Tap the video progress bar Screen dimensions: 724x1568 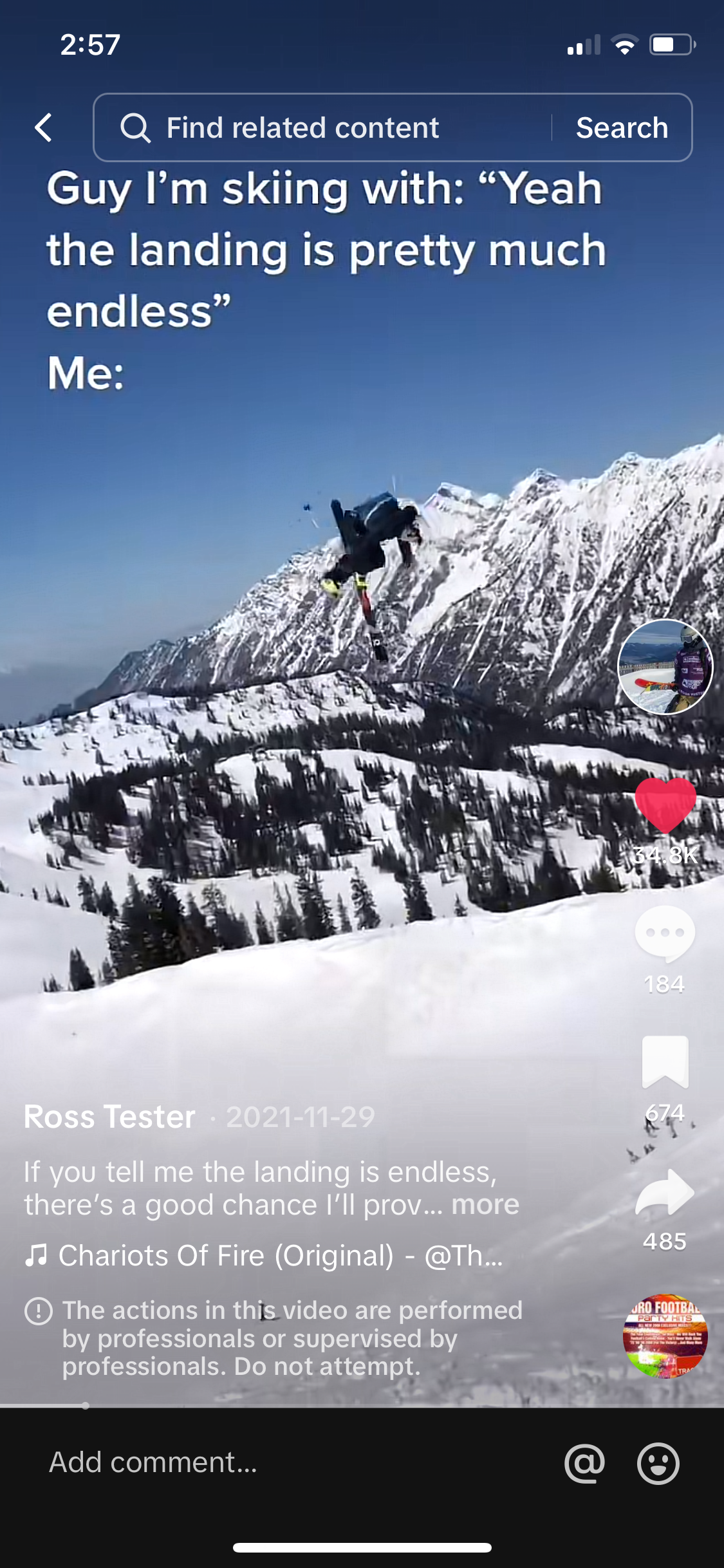pos(362,1406)
